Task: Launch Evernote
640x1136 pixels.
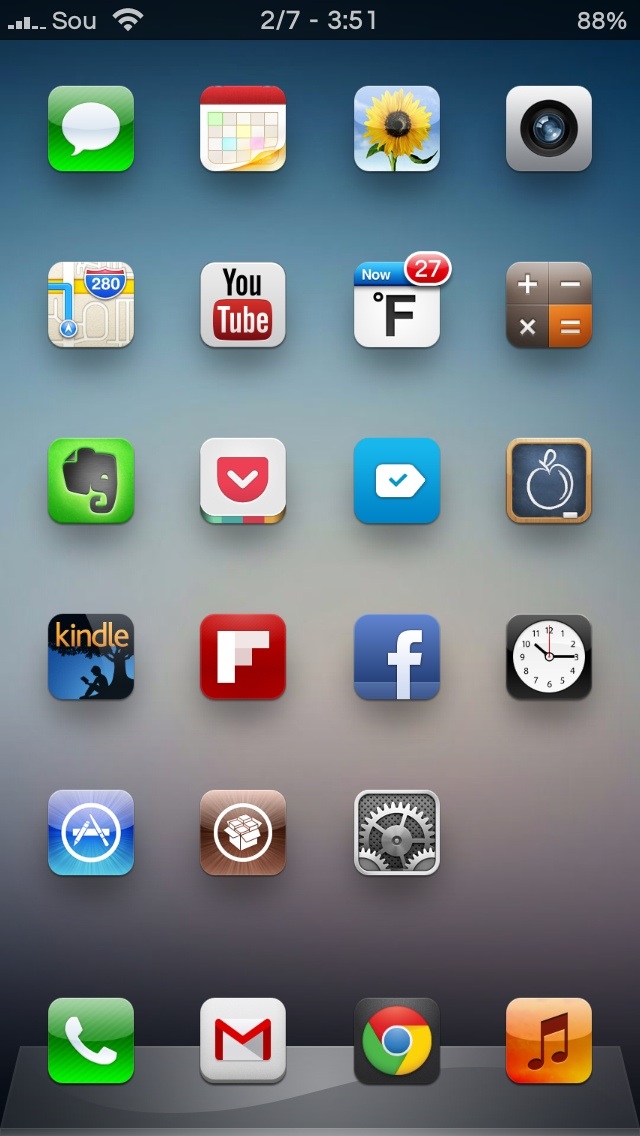Action: click(x=91, y=481)
